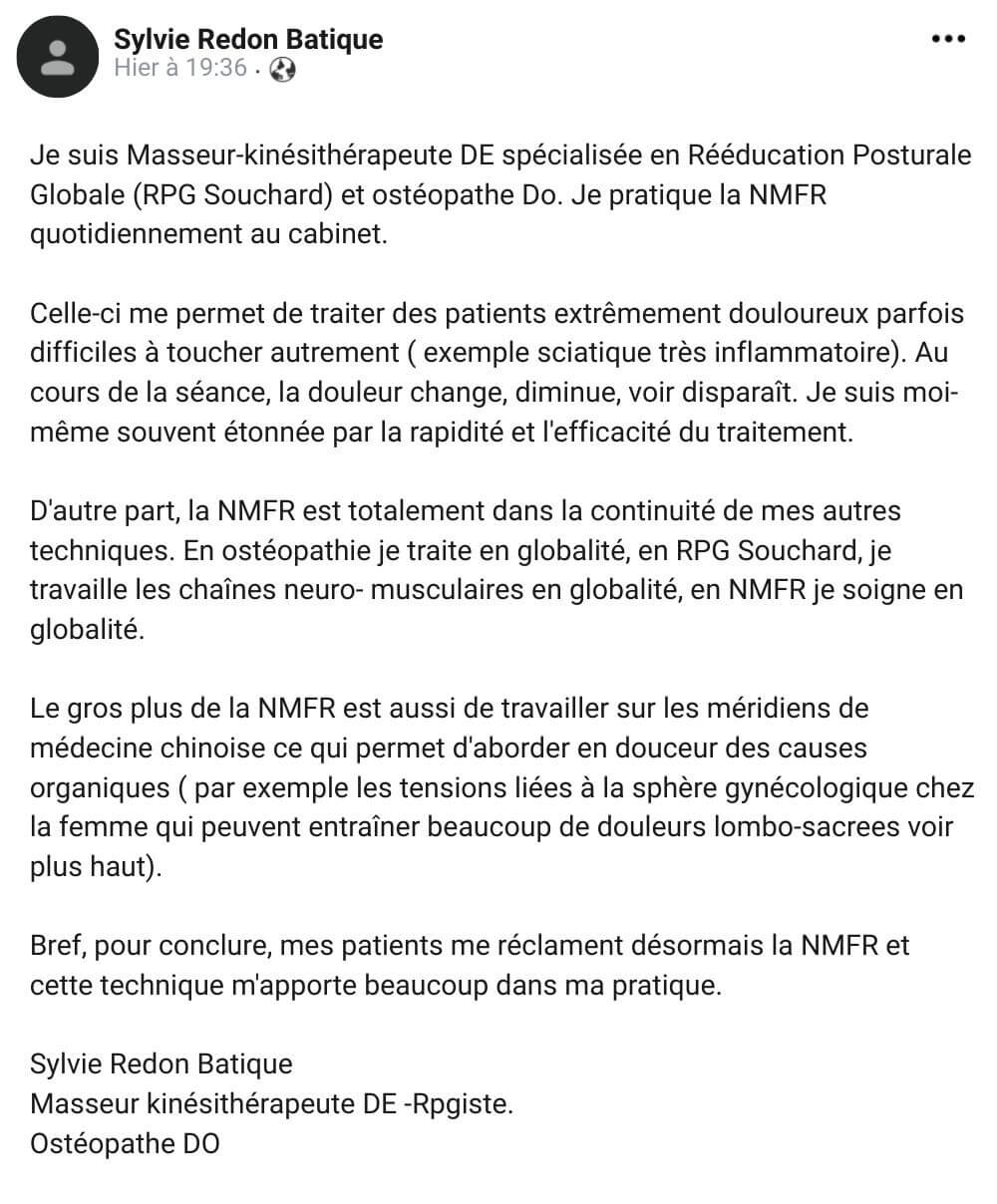This screenshot has width=997, height=1204.
Task: Open the post via the "Hier à 19:36" timestamp
Action: [x=179, y=69]
